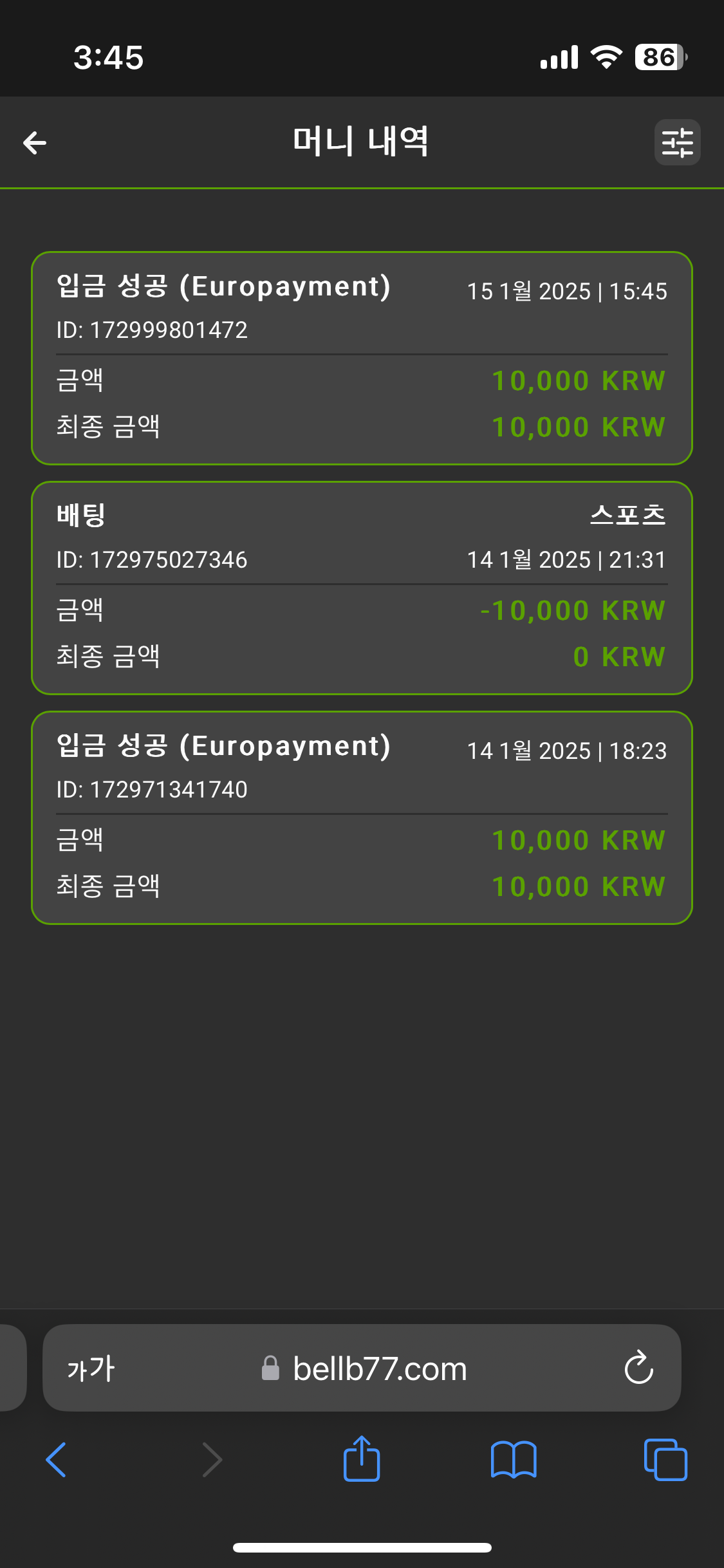Share this page from Safari
724x1568 pixels.
tap(362, 1459)
